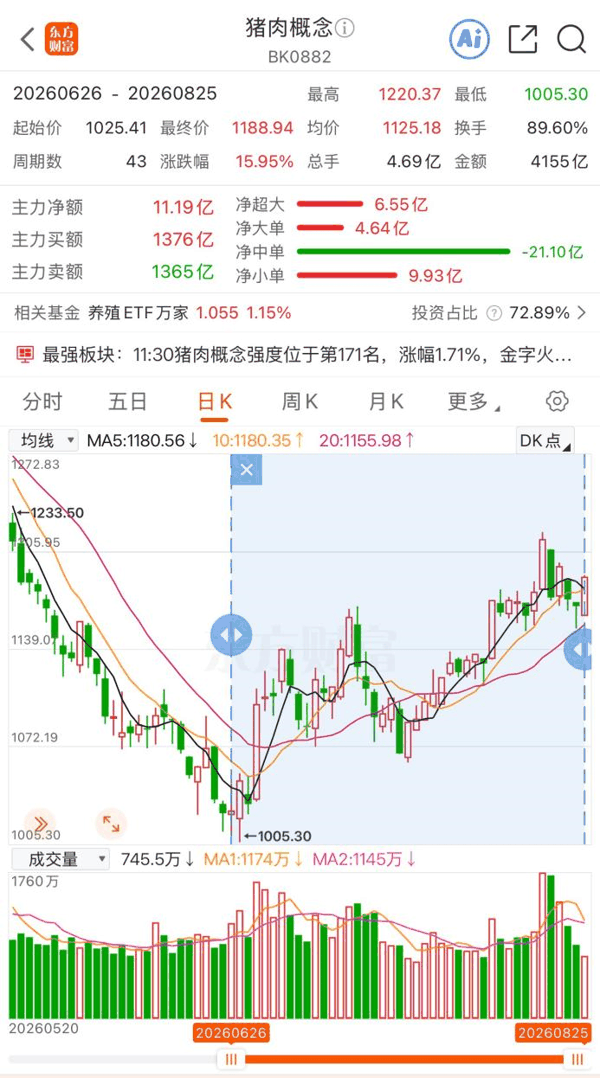Screen dimensions: 600x1078
Task: Share this sector page
Action: click(522, 39)
